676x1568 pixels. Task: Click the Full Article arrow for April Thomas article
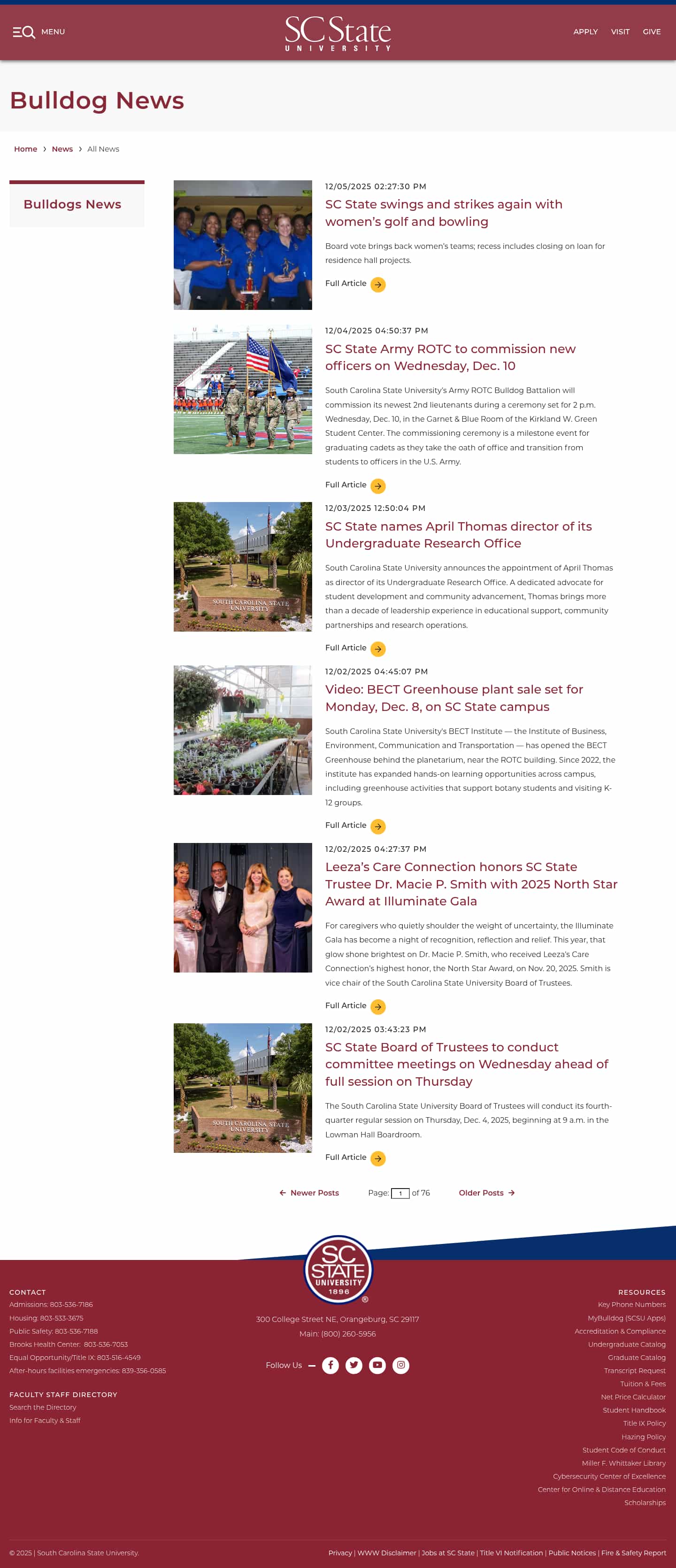(x=377, y=649)
